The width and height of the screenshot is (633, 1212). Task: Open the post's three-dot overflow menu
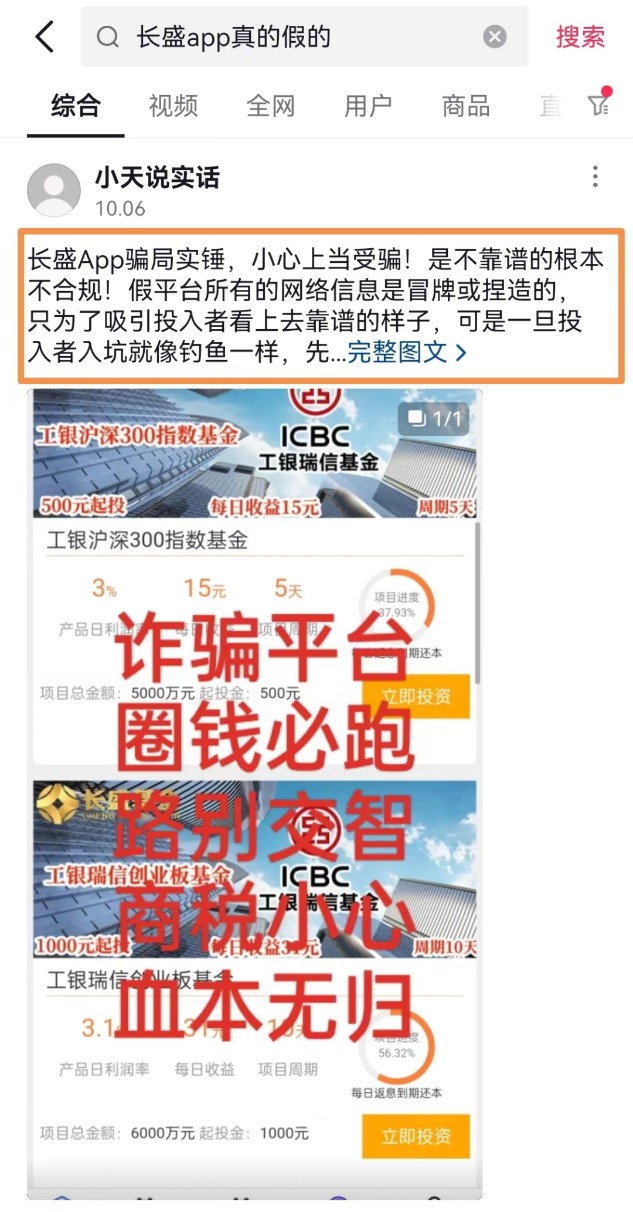[595, 177]
